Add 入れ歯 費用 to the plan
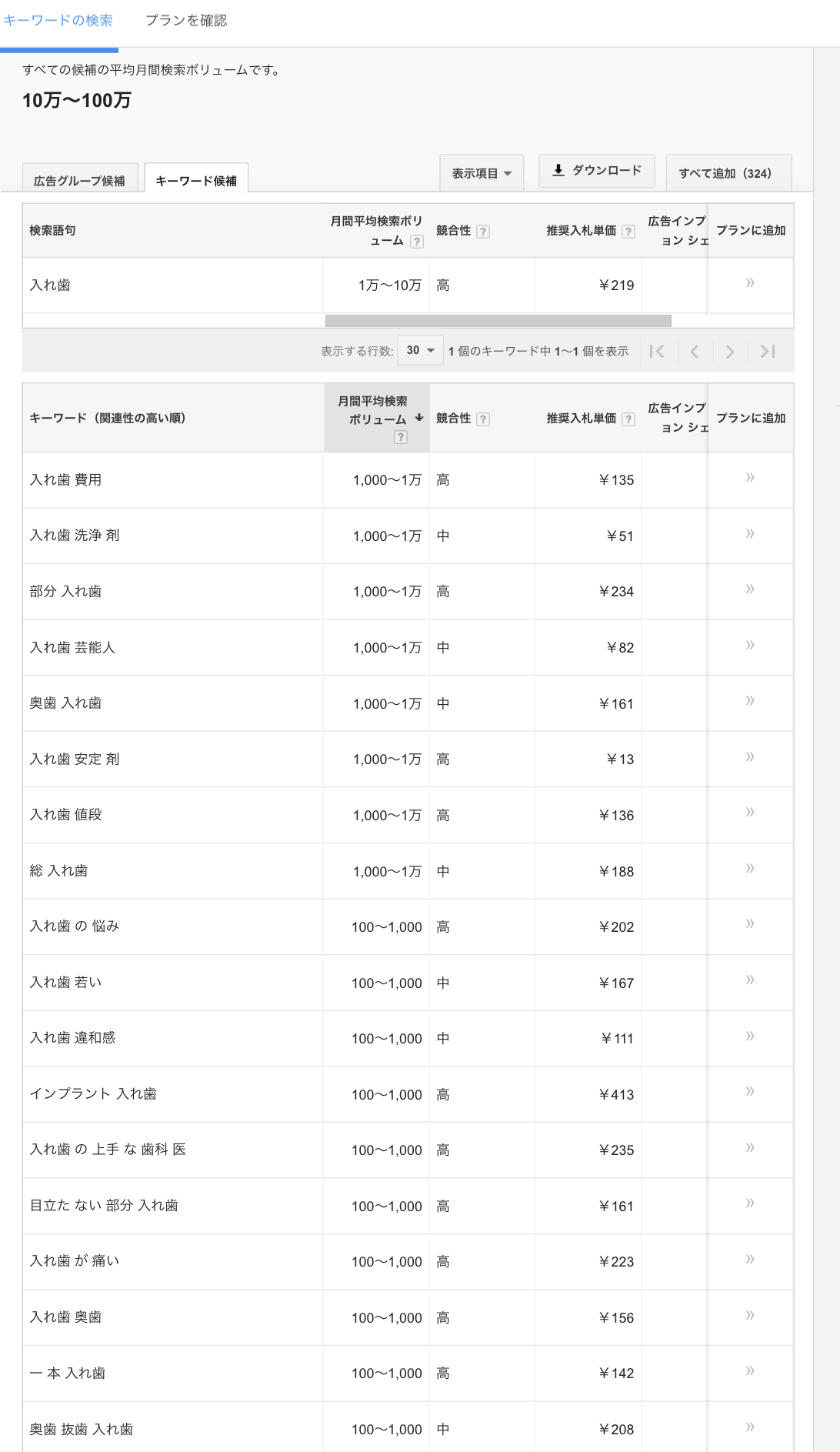The image size is (840, 1452). [x=750, y=478]
